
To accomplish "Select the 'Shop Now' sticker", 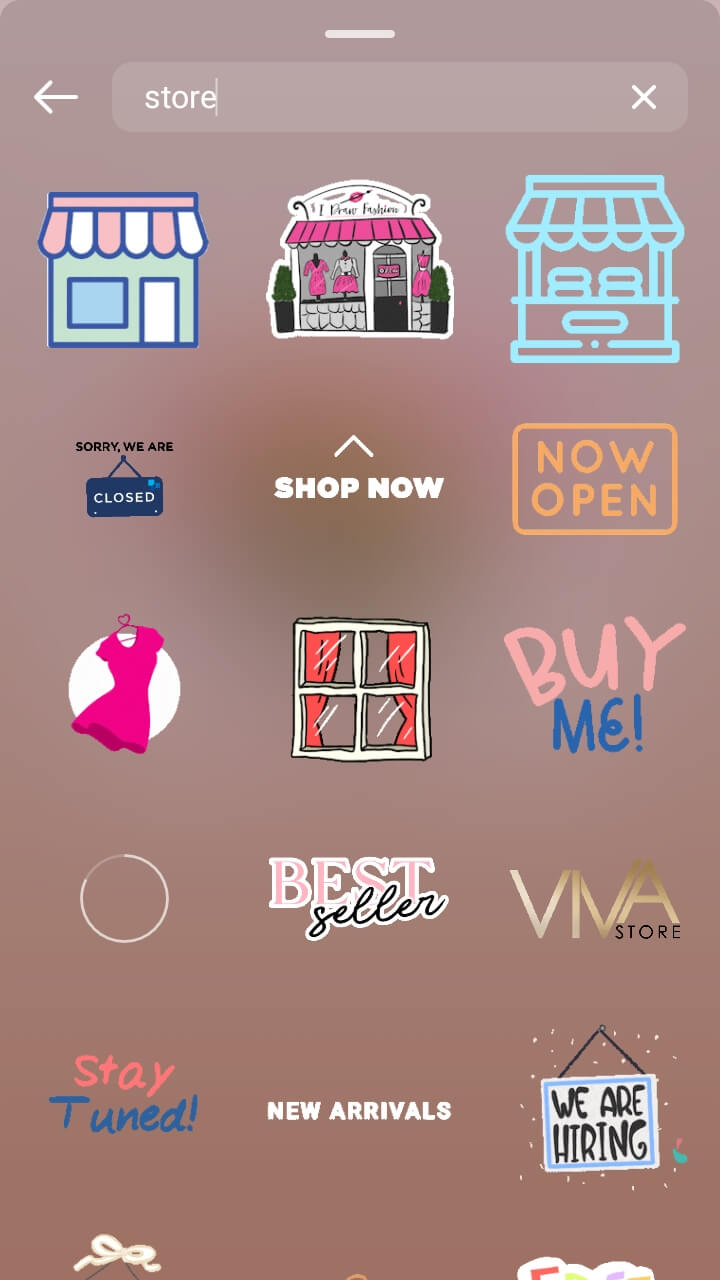I will 359,472.
